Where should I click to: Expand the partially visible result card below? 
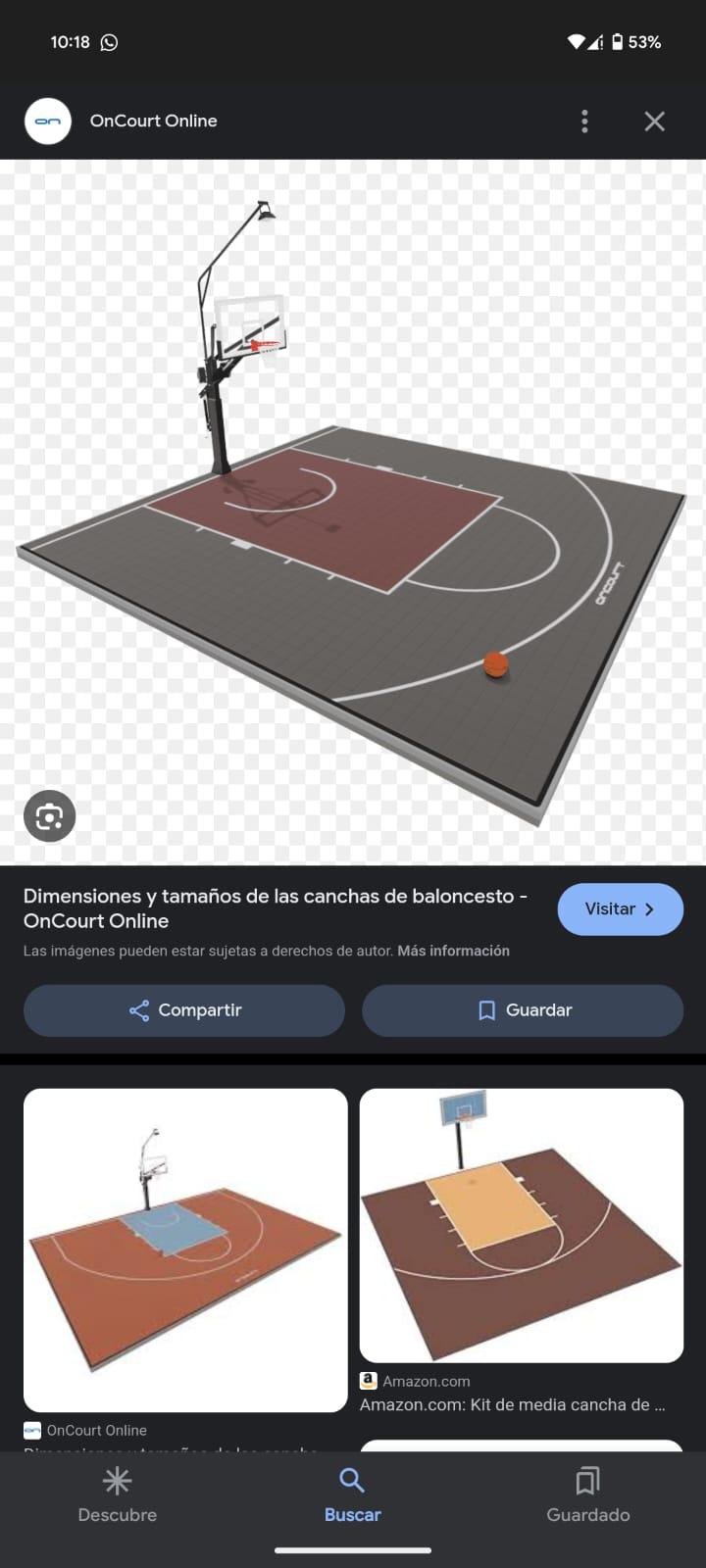521,1447
